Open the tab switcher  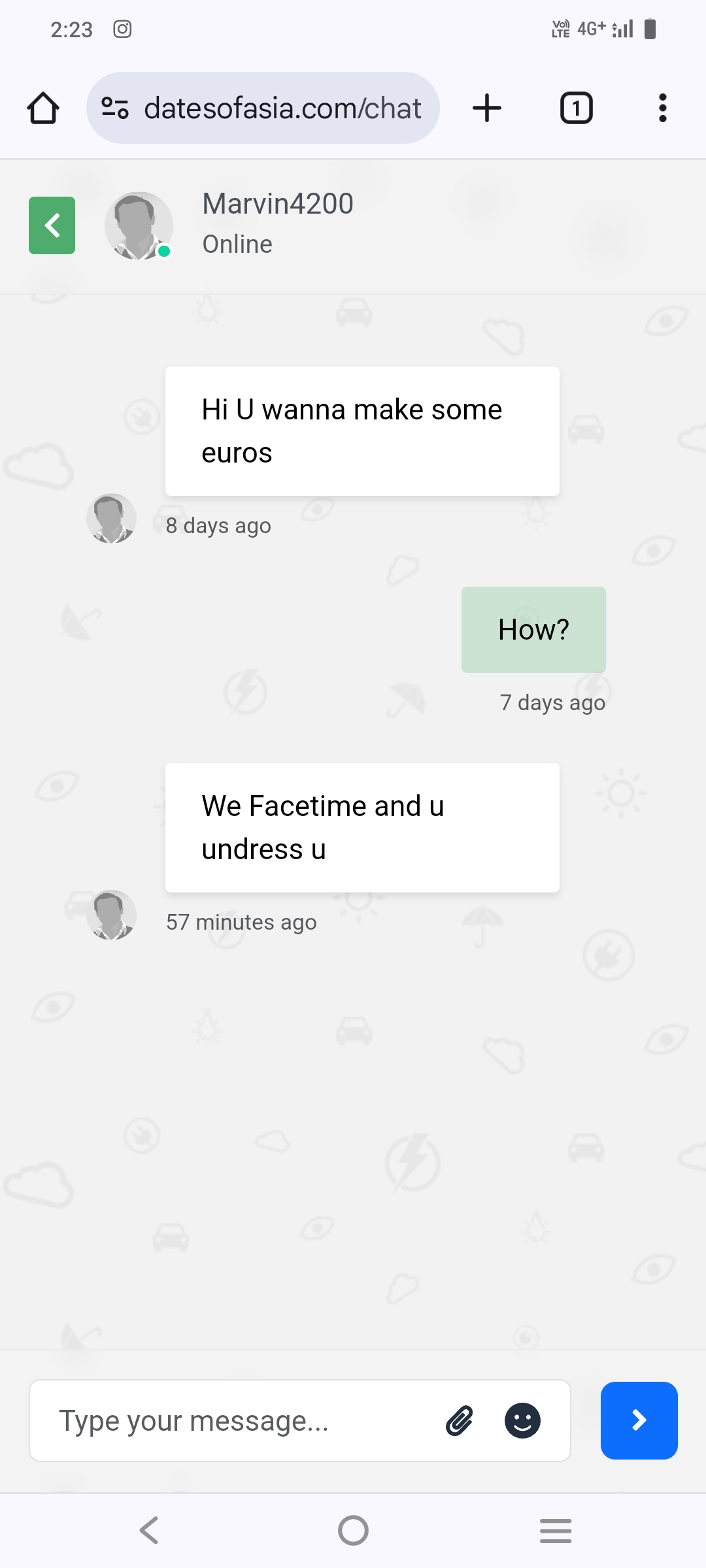point(577,108)
